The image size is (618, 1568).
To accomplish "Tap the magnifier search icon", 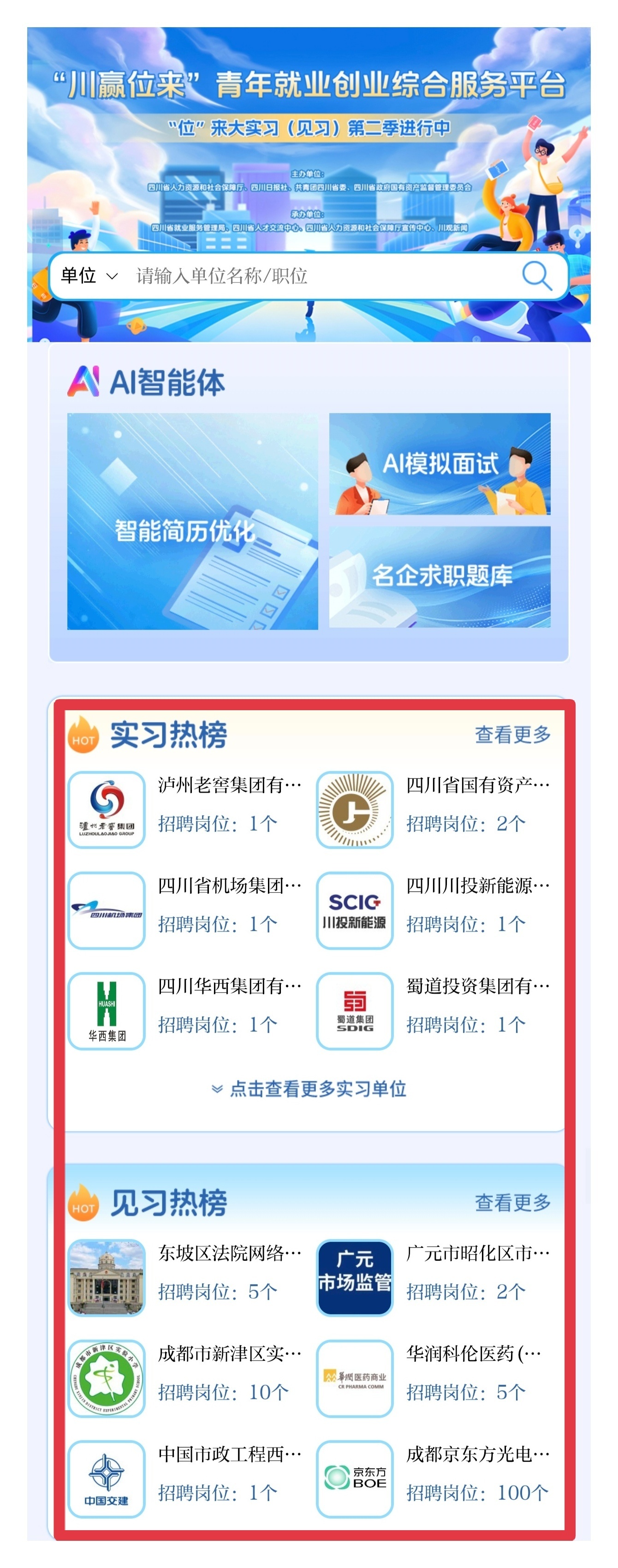I will (x=536, y=276).
